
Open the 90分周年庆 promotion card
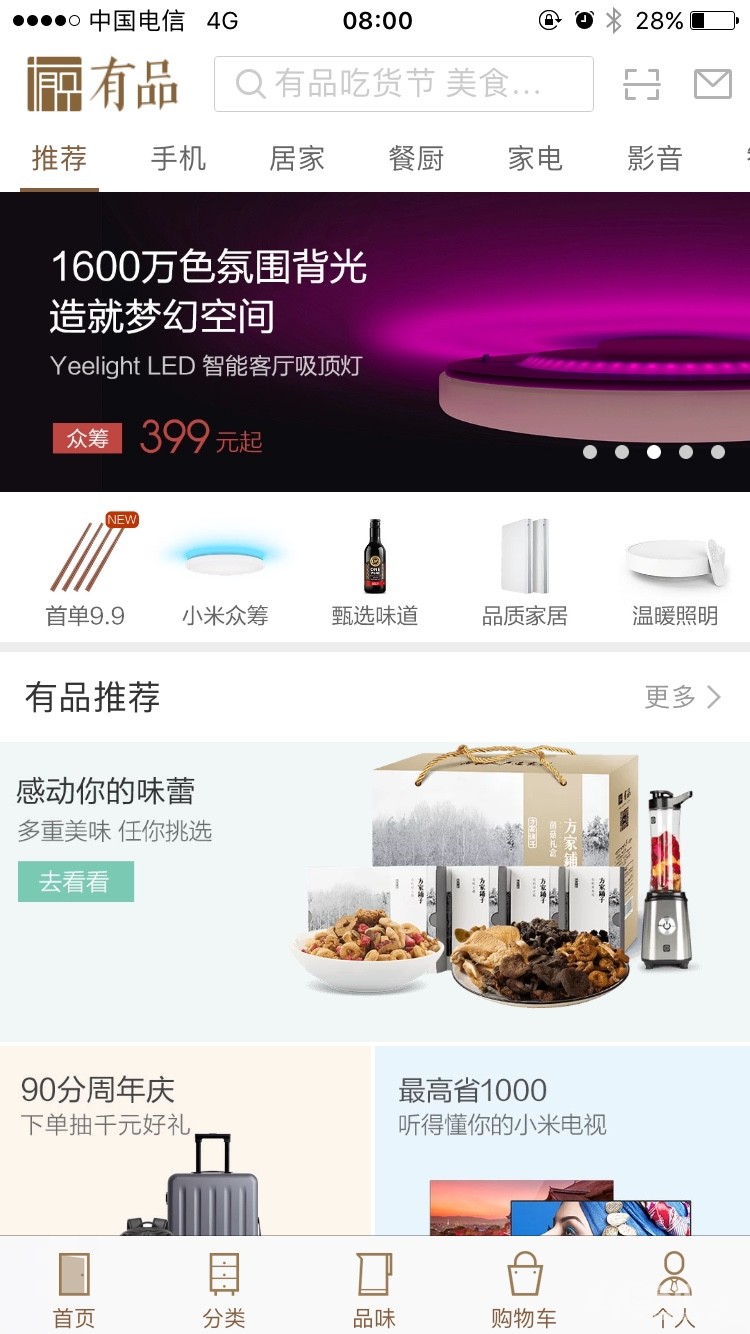point(186,1140)
